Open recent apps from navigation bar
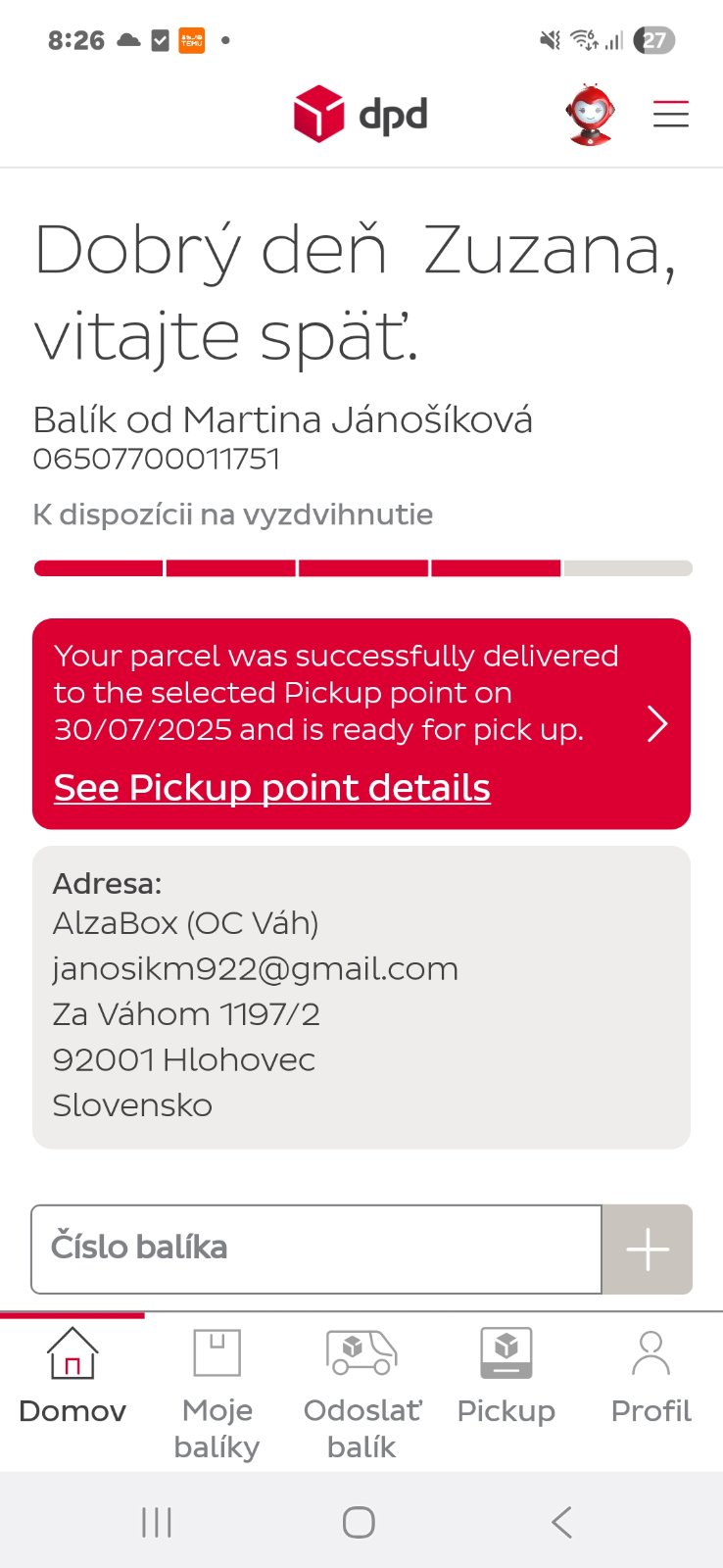The height and width of the screenshot is (1568, 723). [x=157, y=1522]
